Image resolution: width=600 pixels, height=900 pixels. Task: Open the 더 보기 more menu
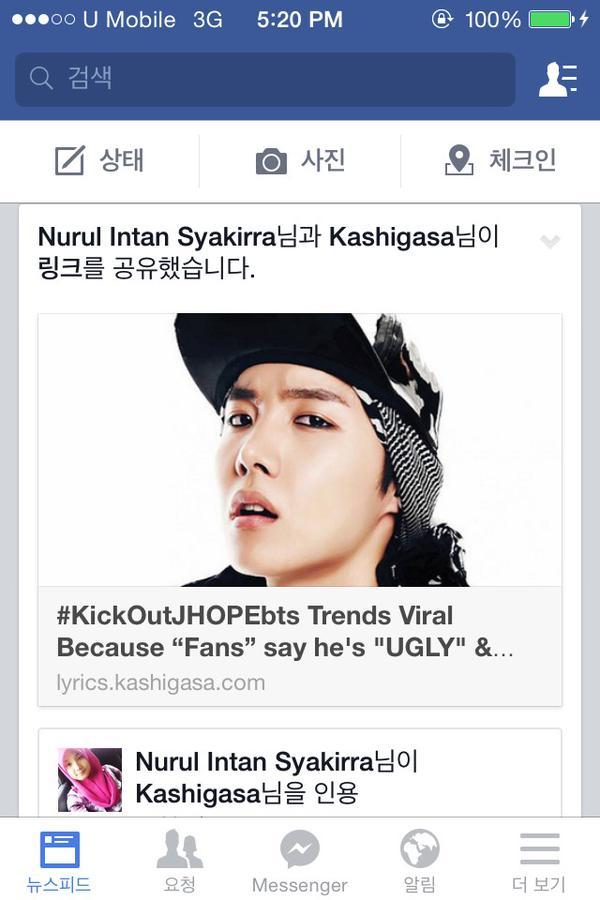coord(539,862)
